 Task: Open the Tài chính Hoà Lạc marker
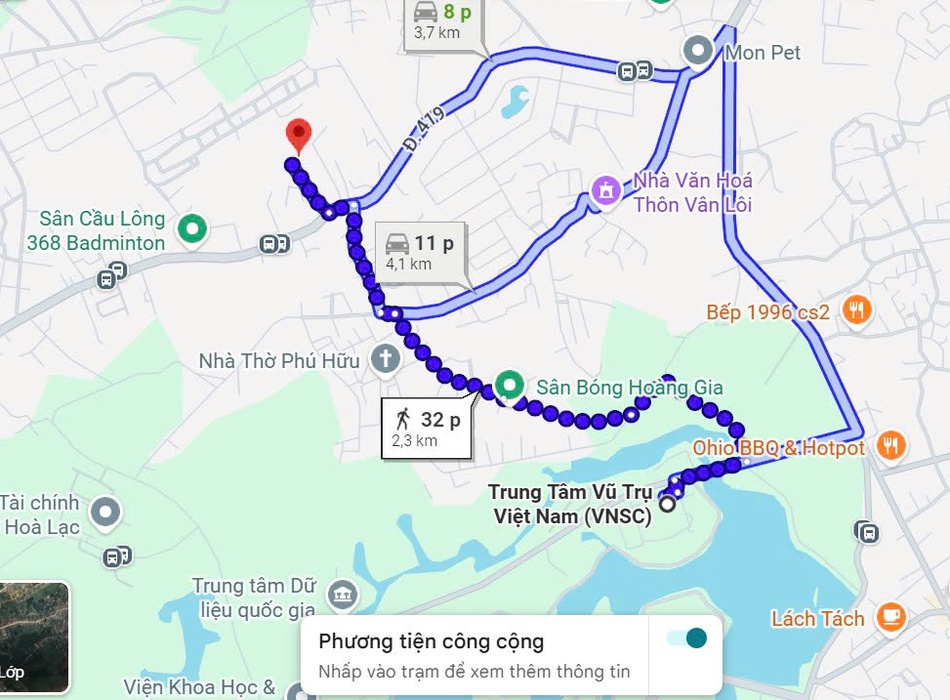(x=104, y=513)
